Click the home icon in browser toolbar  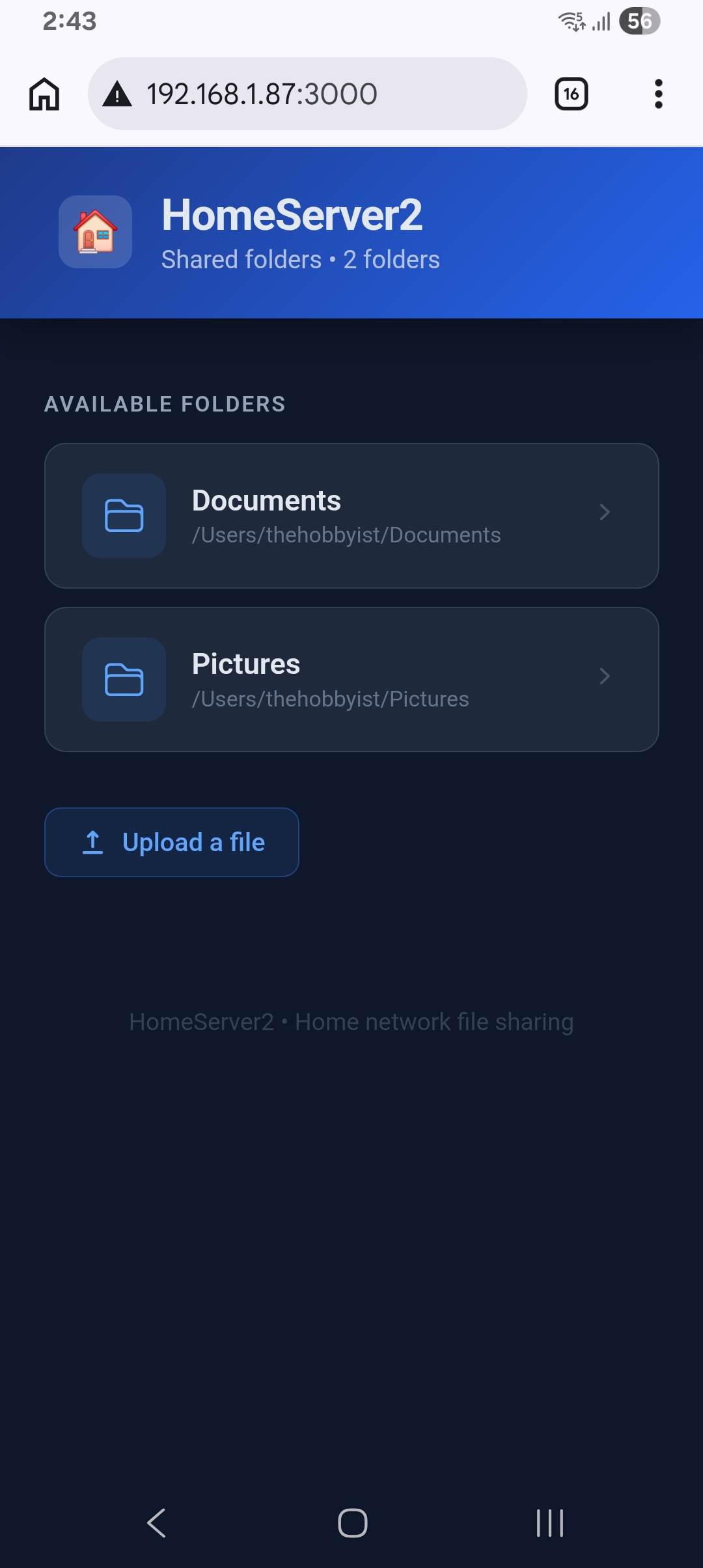coord(44,94)
